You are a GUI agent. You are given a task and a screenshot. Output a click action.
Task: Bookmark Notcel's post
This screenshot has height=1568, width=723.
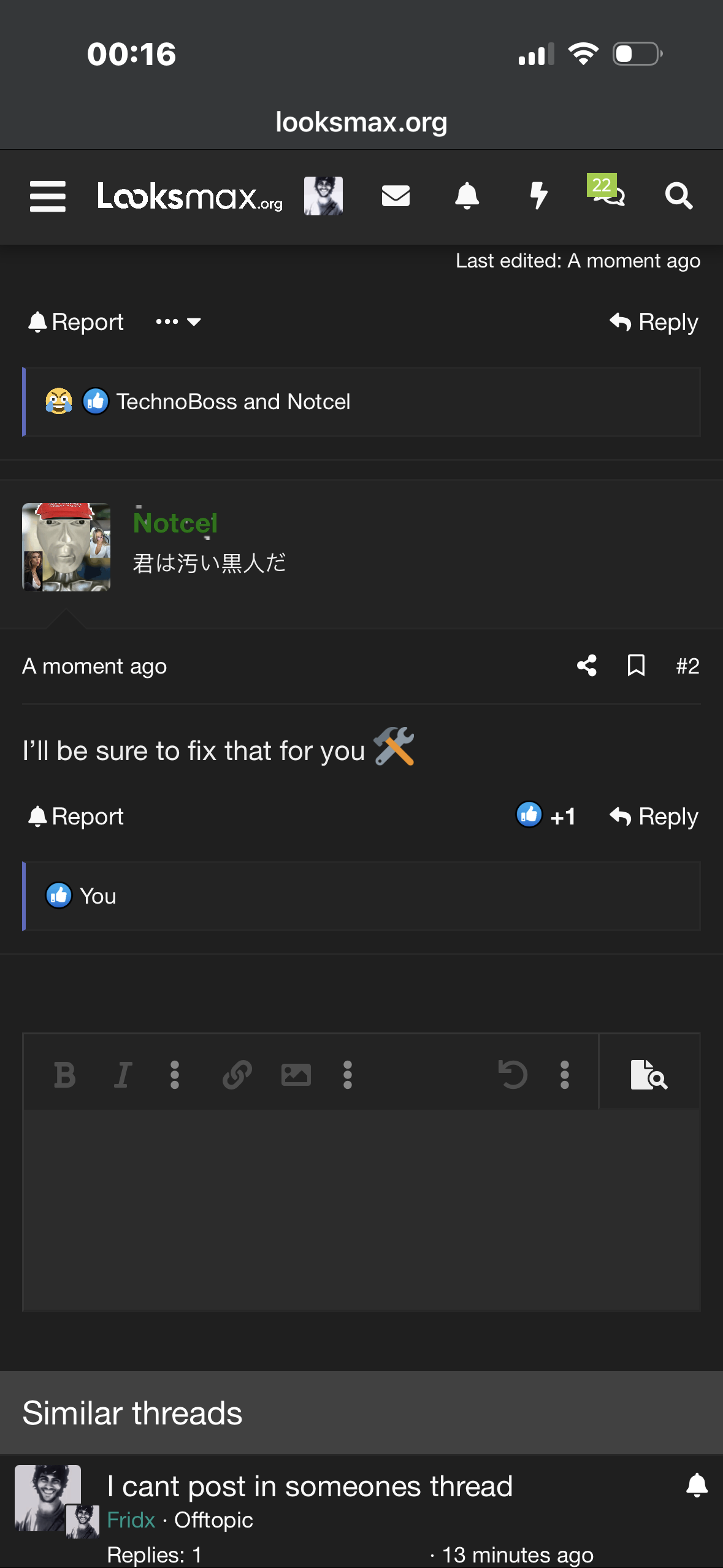coord(636,666)
